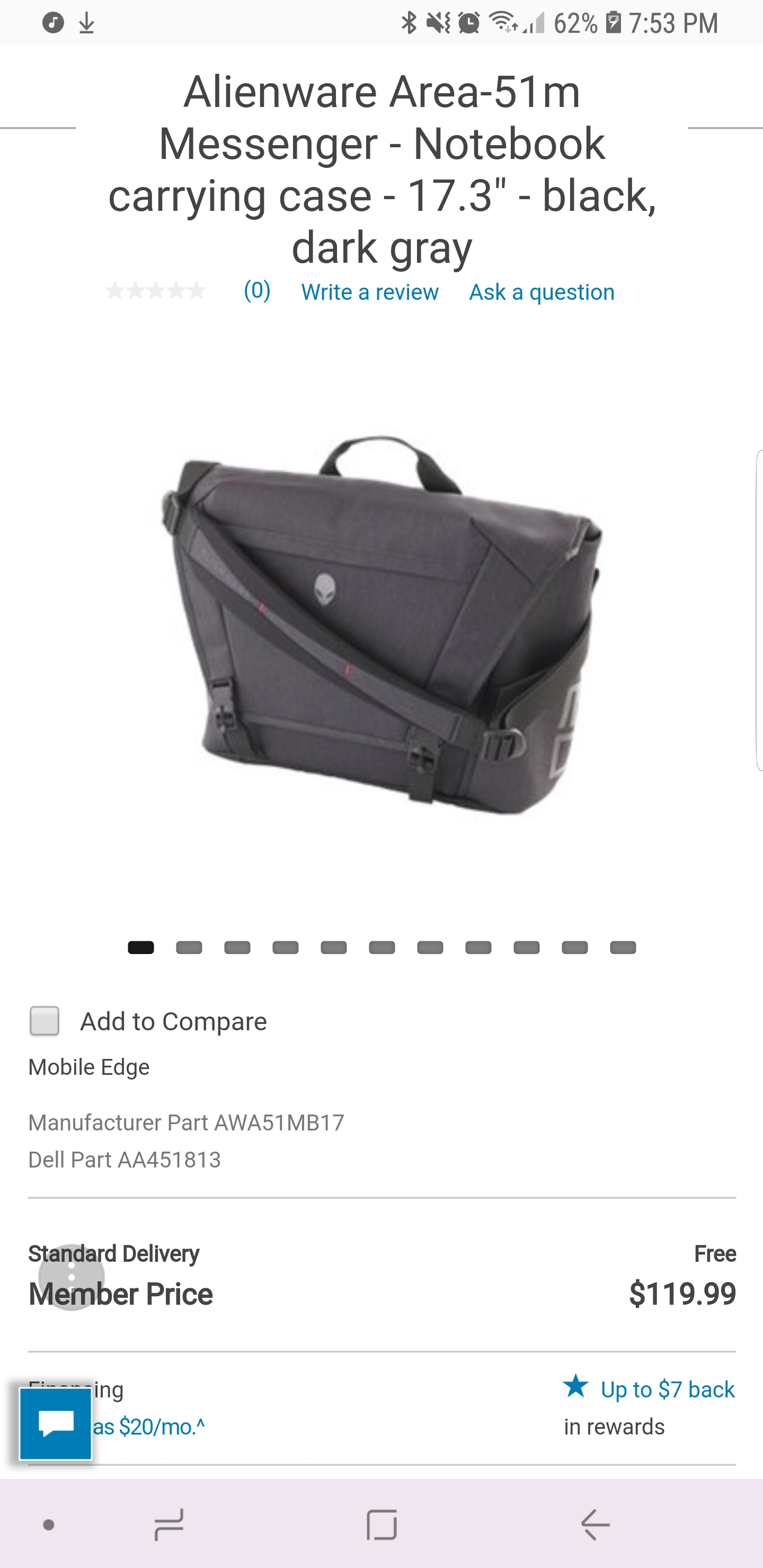Select the last image indicator dot
The width and height of the screenshot is (763, 1568).
click(623, 948)
